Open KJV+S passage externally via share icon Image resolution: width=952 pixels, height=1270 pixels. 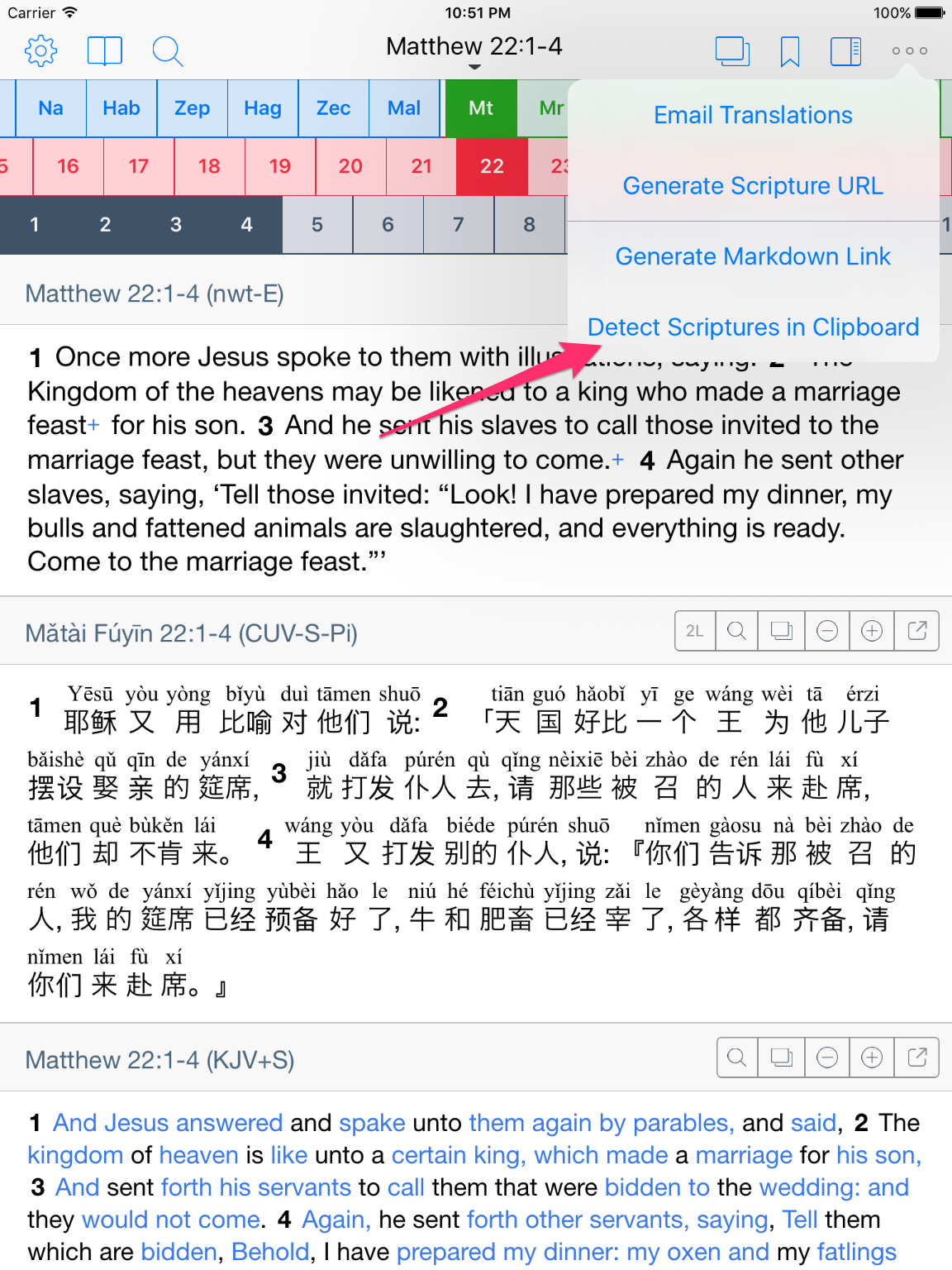tap(917, 1058)
